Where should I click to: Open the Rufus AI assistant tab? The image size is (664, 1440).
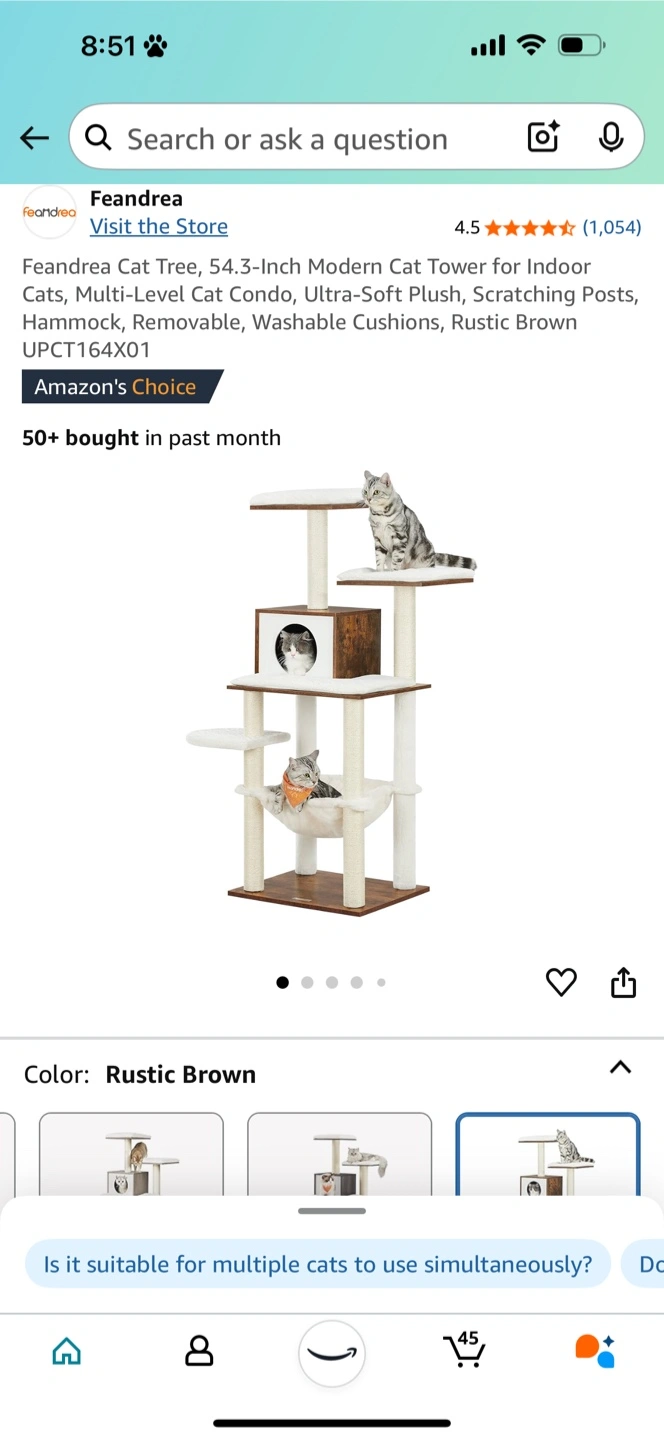(595, 1351)
